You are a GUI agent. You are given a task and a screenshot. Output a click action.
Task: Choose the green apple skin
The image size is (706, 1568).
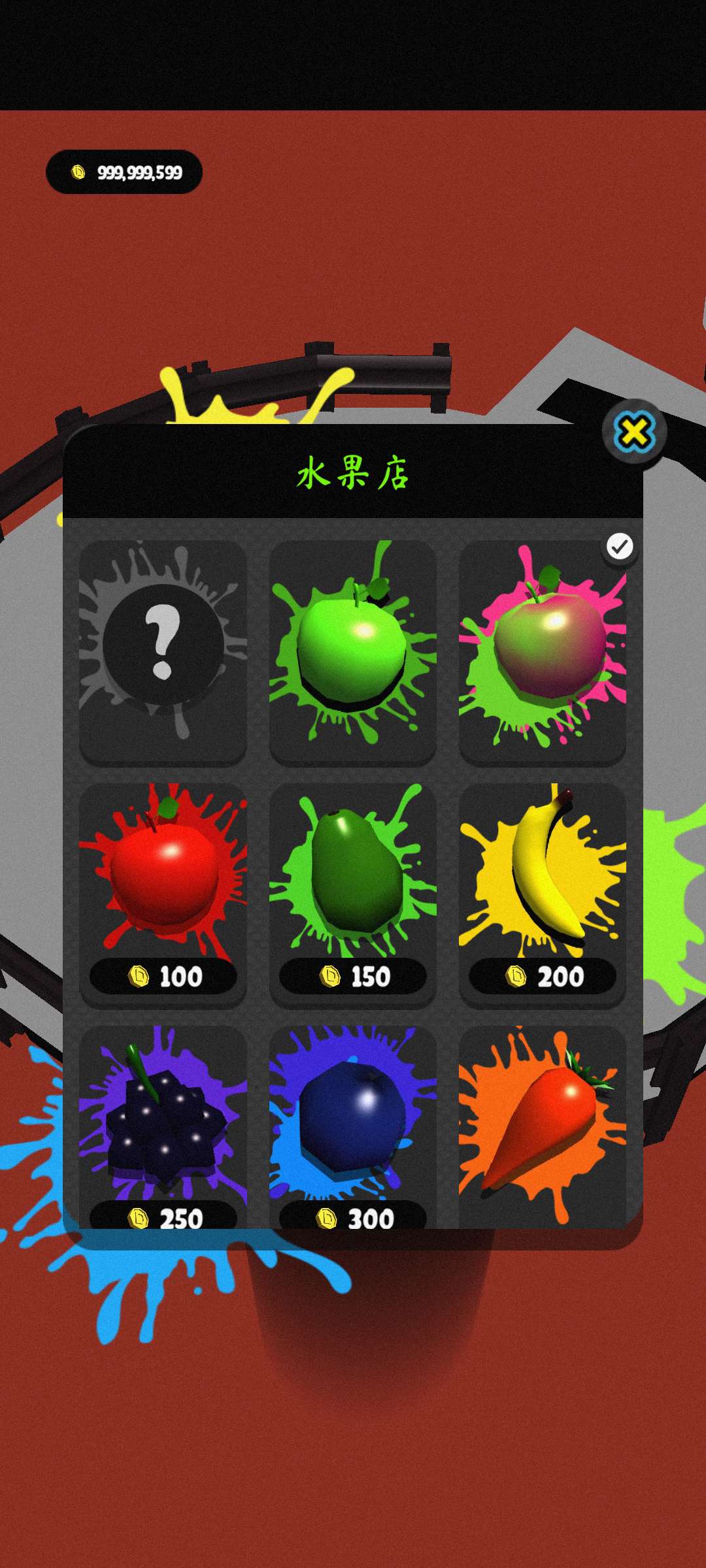click(352, 651)
